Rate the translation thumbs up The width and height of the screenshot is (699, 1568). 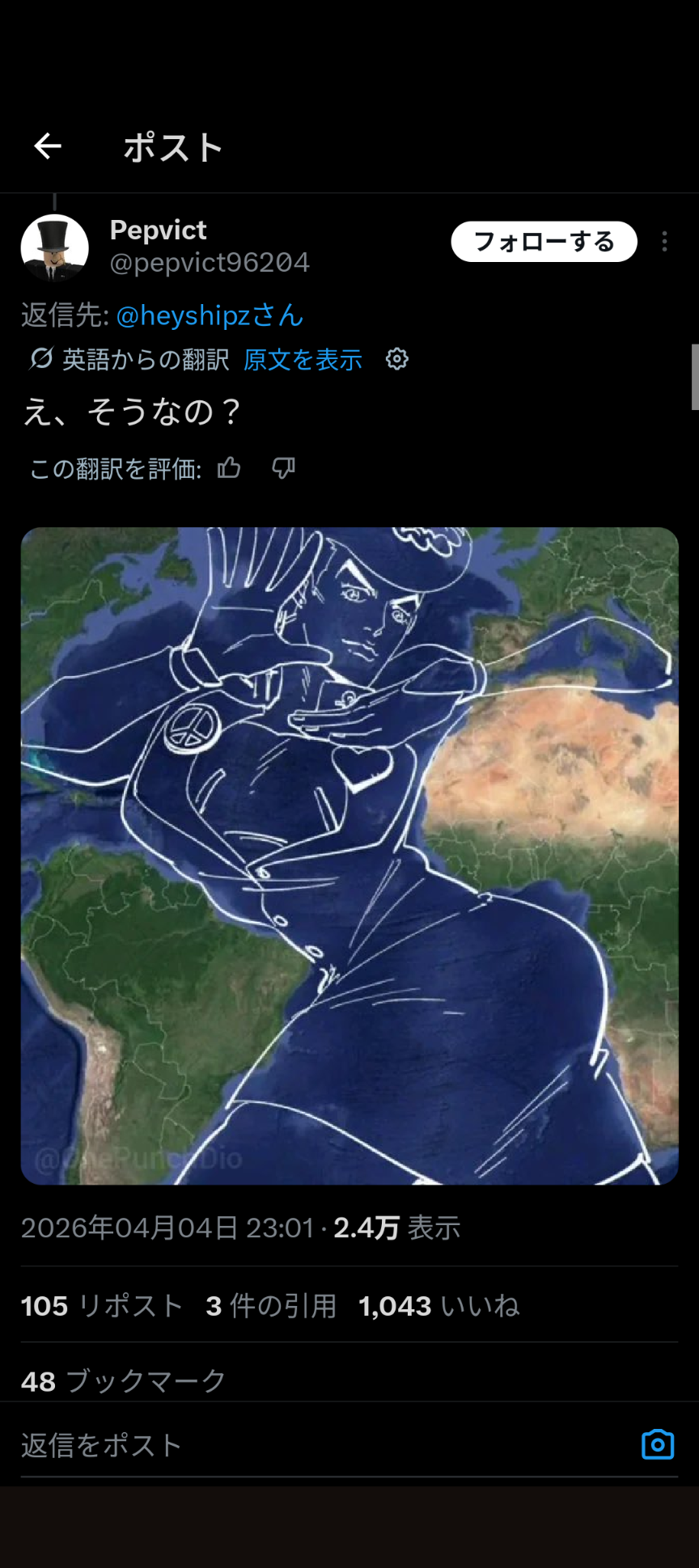tap(229, 467)
